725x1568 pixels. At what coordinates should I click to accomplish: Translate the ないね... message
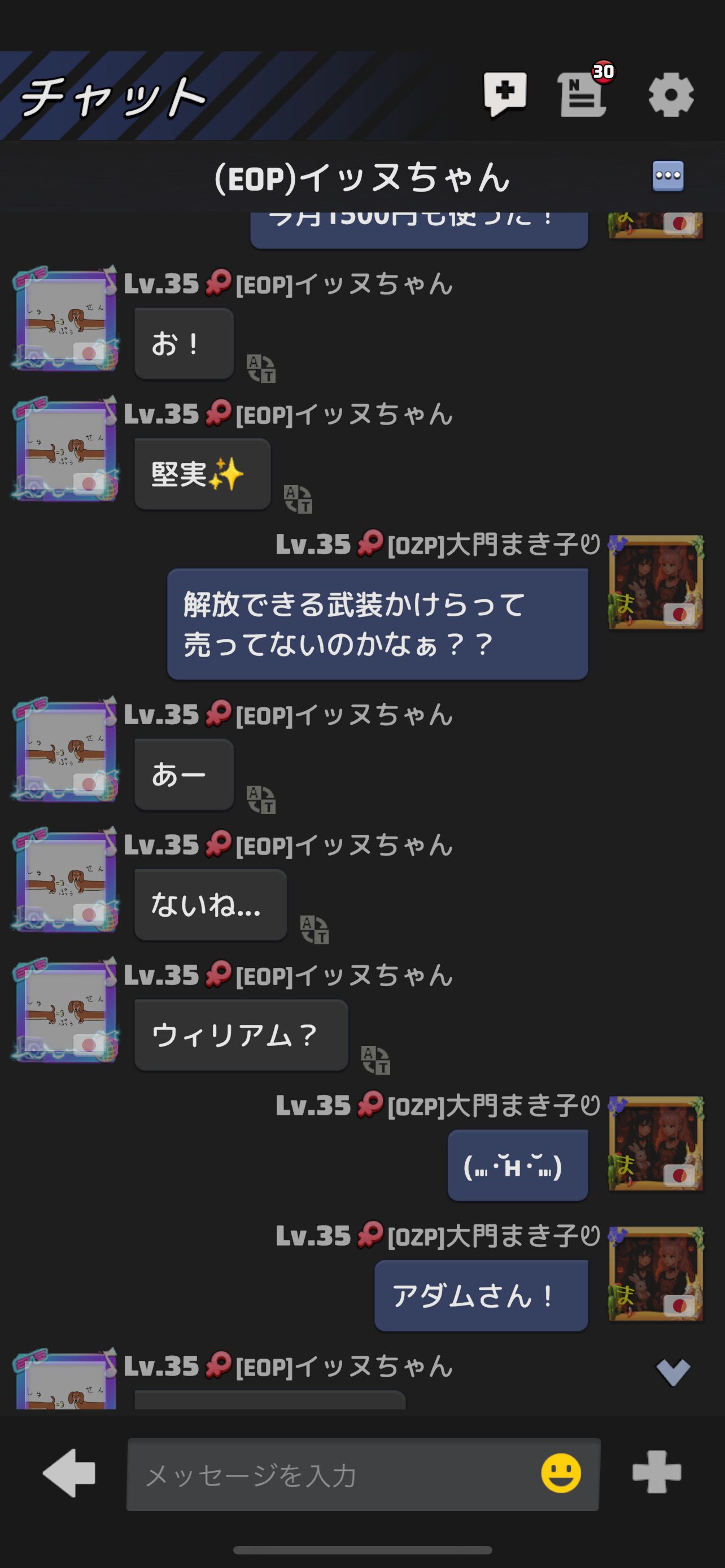[314, 930]
